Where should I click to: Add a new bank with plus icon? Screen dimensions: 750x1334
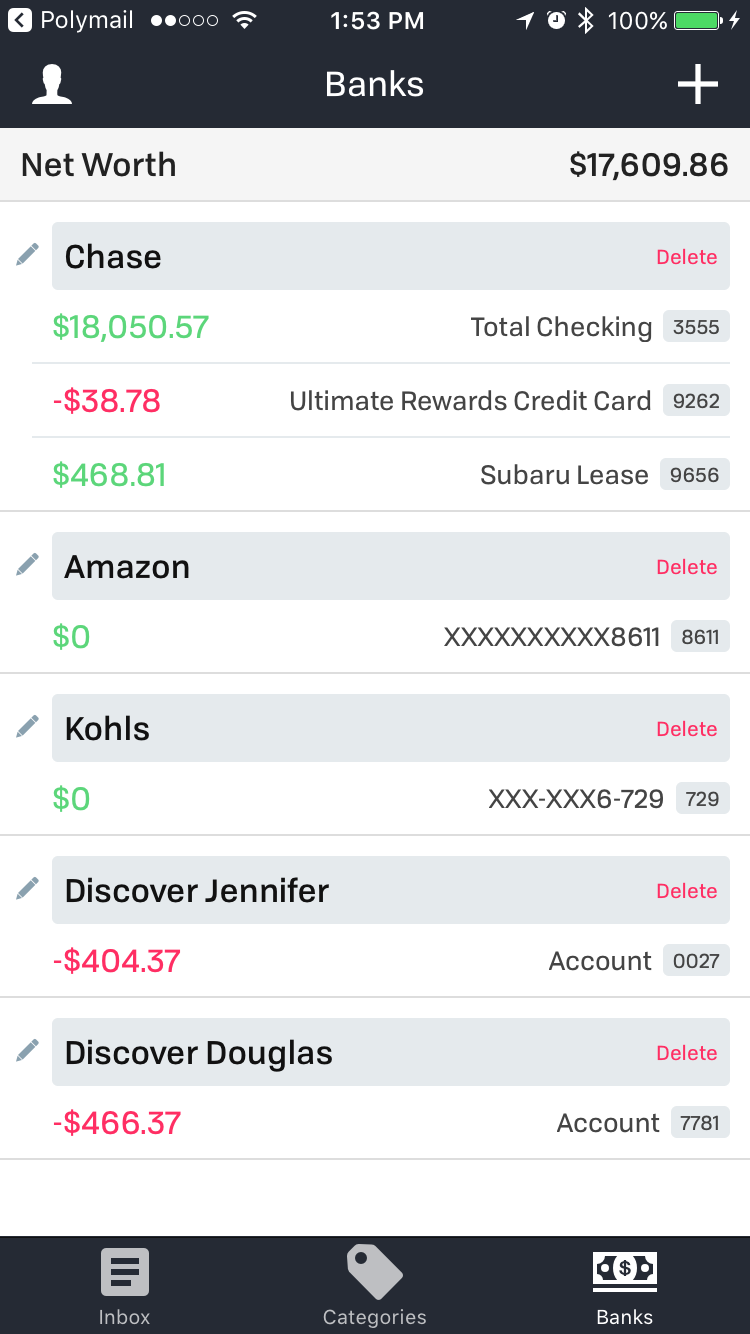697,85
